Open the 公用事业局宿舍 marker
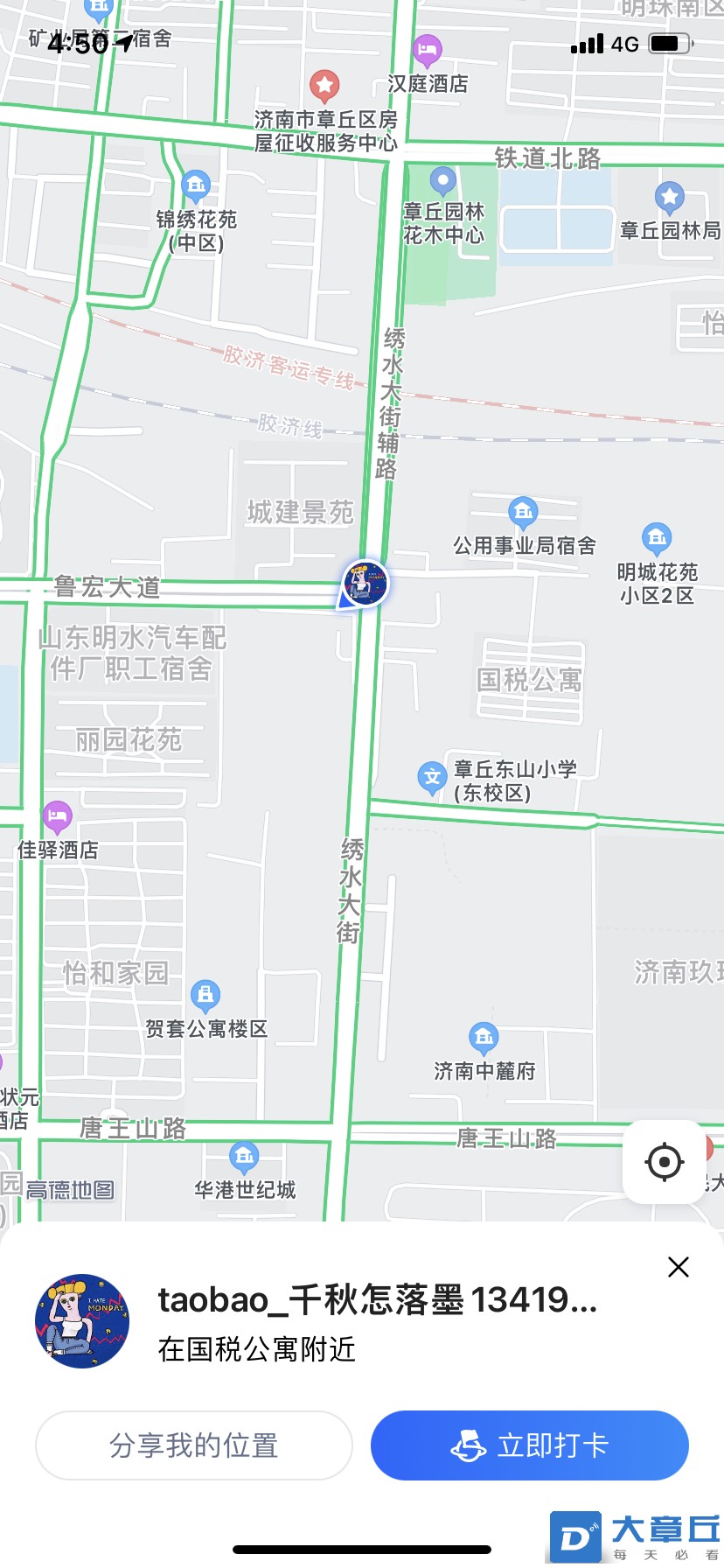 coord(523,511)
